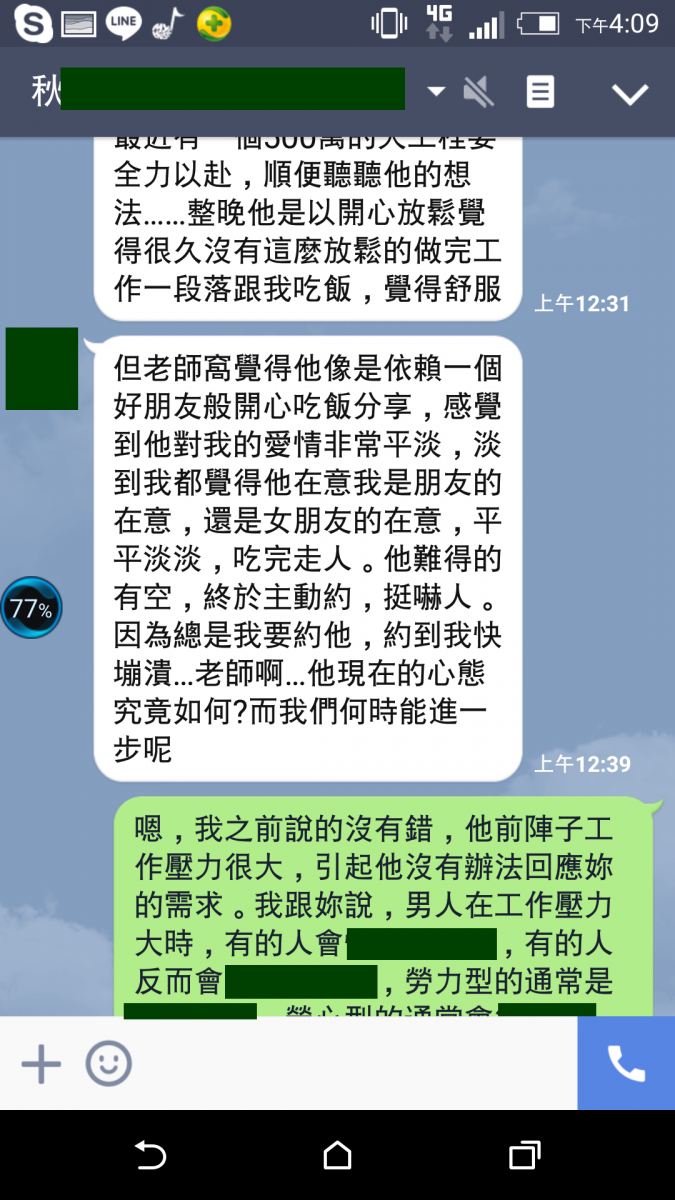
Task: Tap the floating 77% battery widget
Action: point(31,607)
